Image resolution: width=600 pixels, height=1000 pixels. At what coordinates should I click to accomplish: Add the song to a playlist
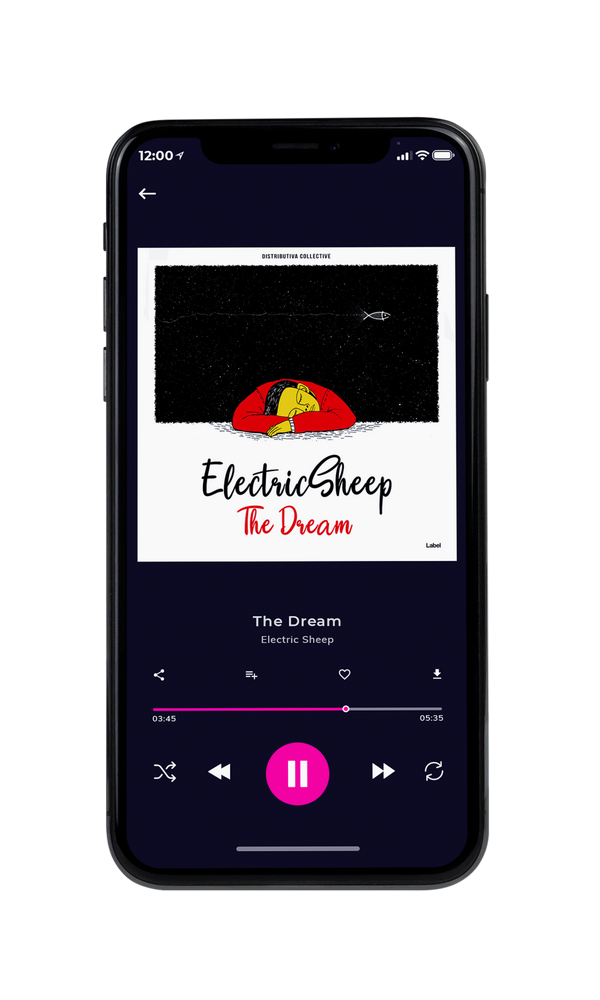click(x=251, y=675)
